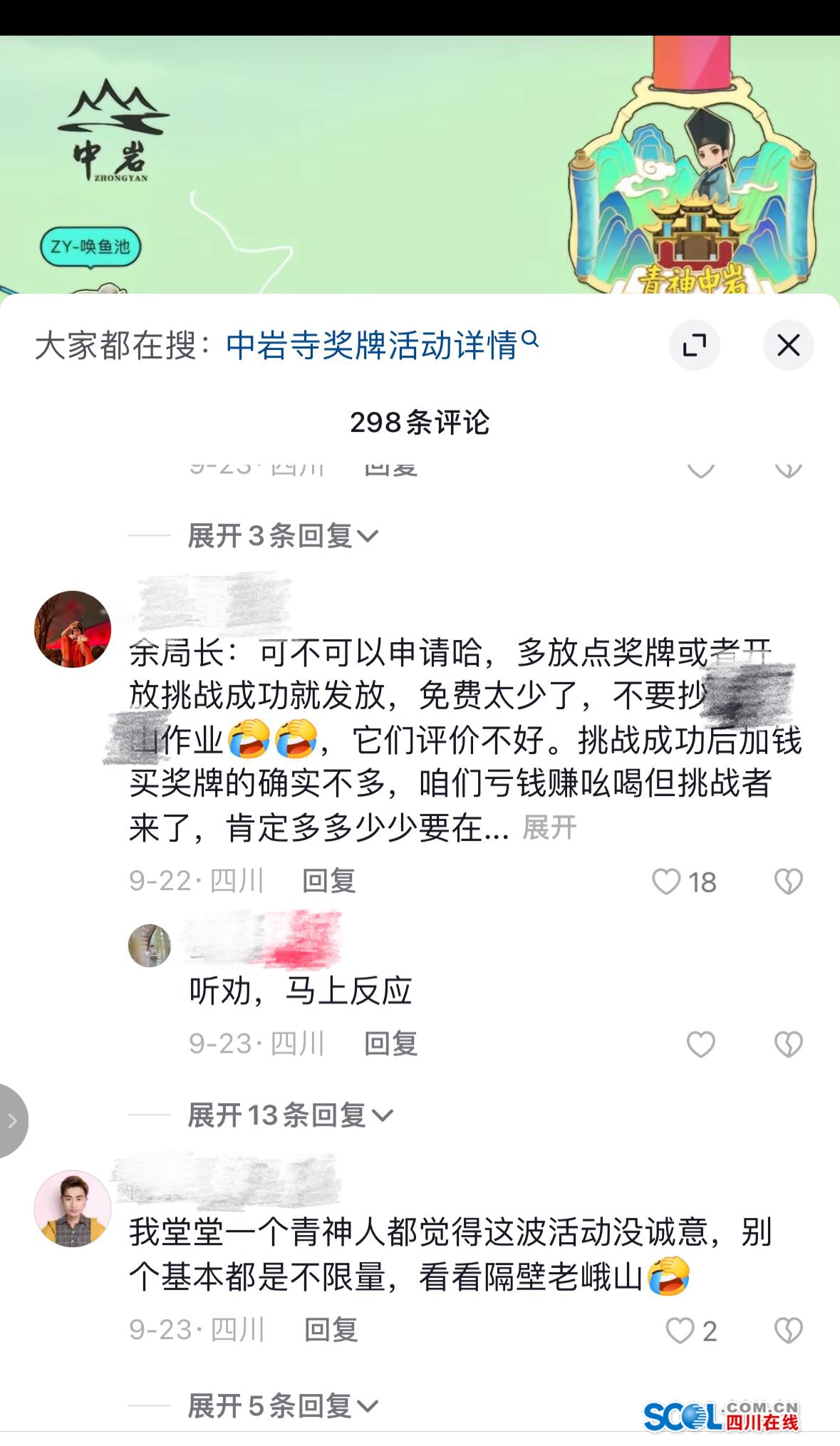Close the comments panel
Screen dimensions: 840x1446
coord(788,346)
